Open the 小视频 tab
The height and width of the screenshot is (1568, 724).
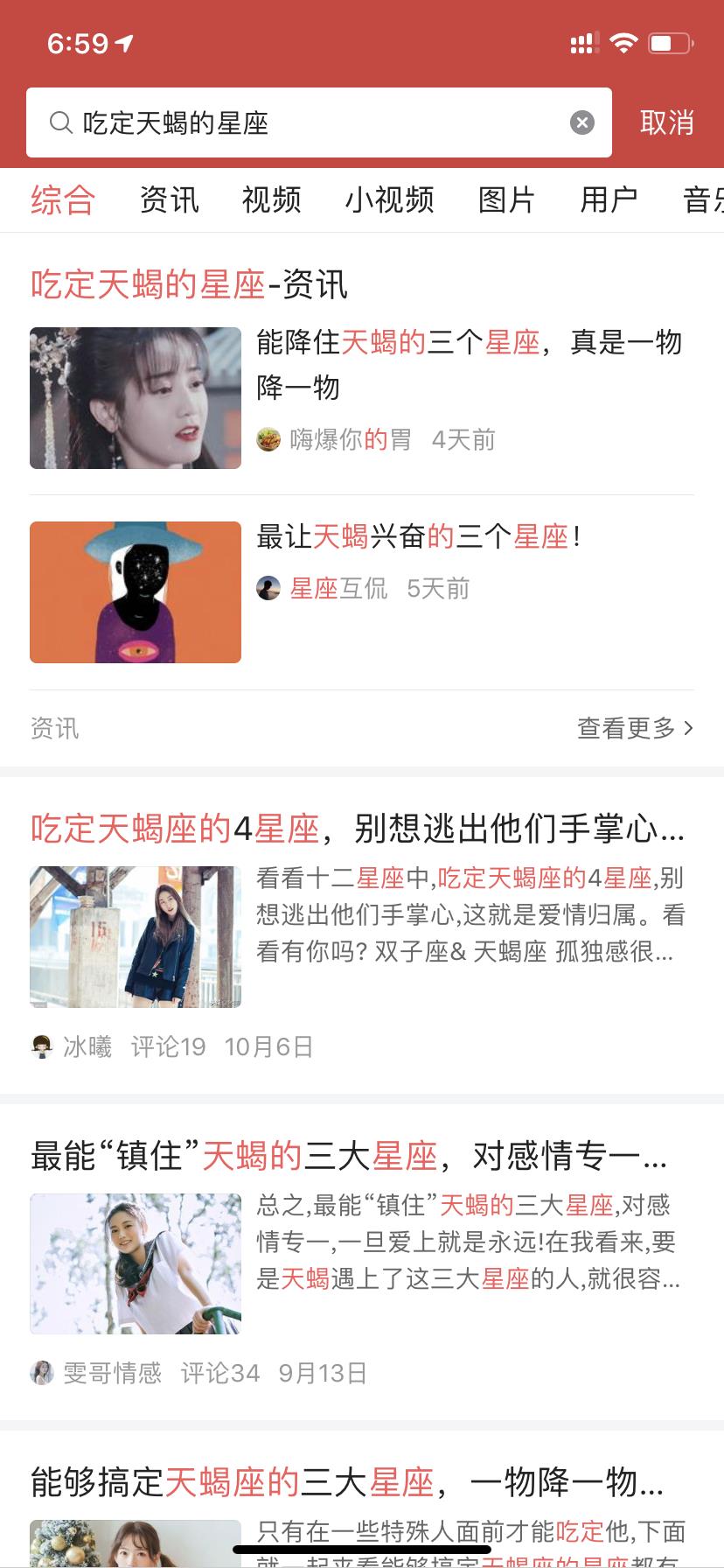pyautogui.click(x=389, y=199)
